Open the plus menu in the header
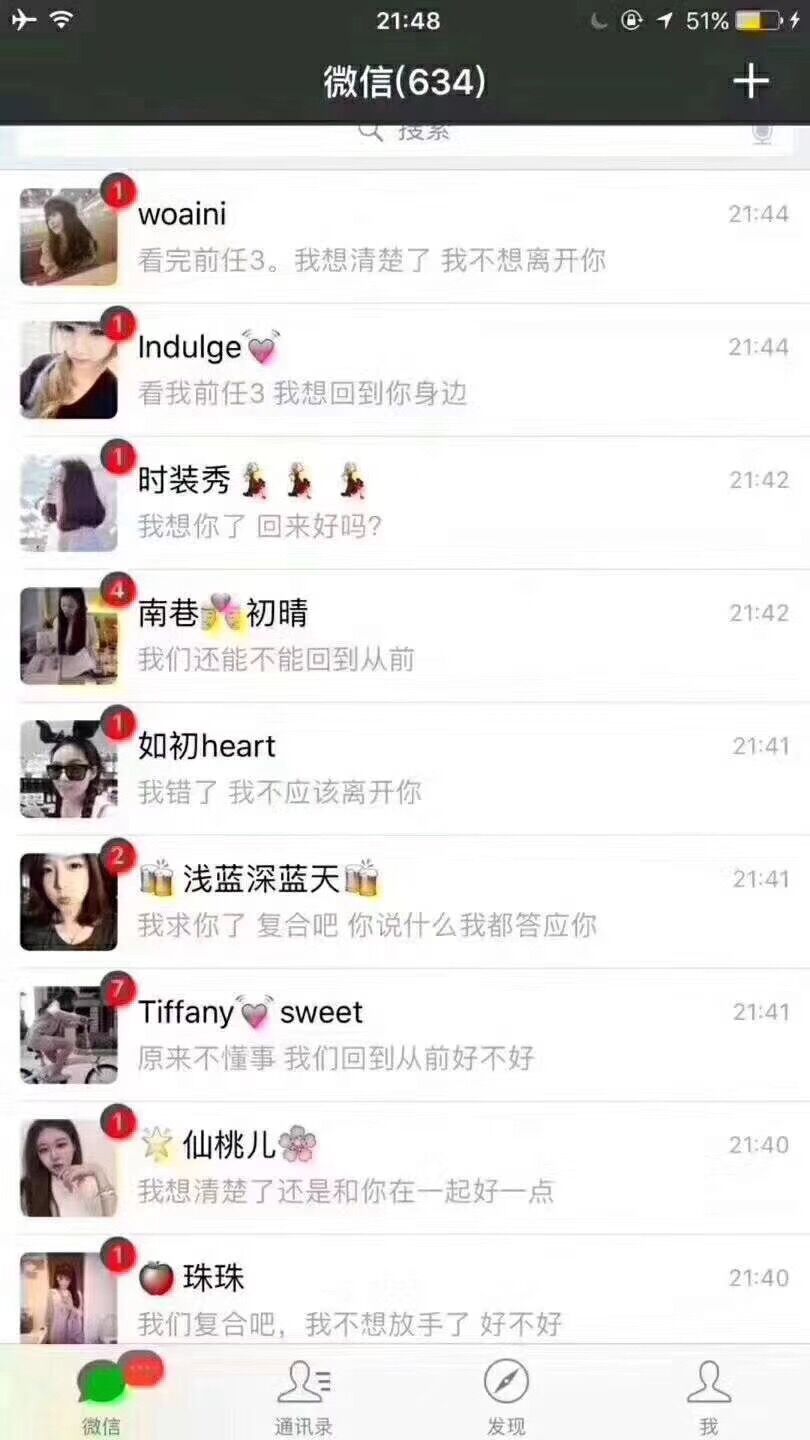Screen dimensions: 810x1440 (751, 82)
